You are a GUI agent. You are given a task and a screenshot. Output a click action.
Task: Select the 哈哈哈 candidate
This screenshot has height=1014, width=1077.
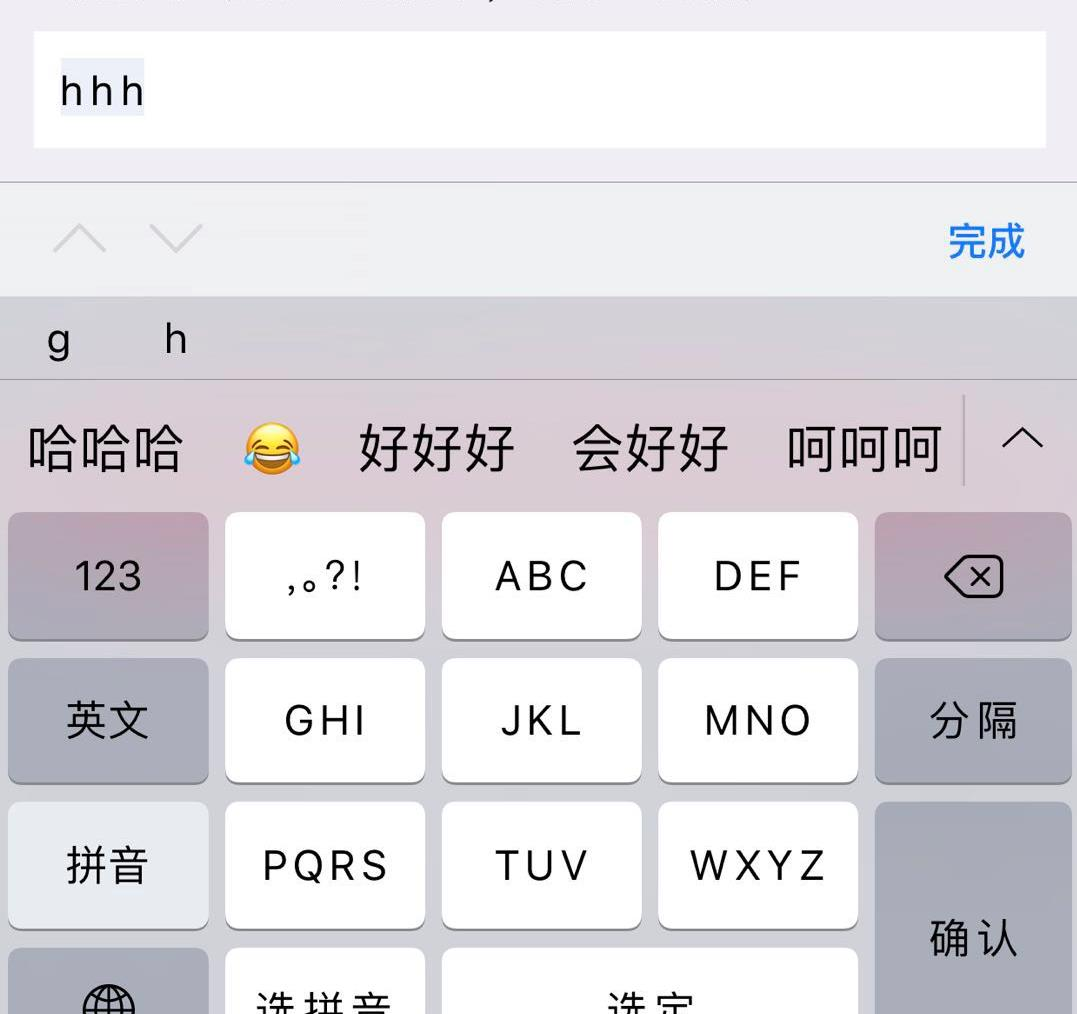(105, 447)
